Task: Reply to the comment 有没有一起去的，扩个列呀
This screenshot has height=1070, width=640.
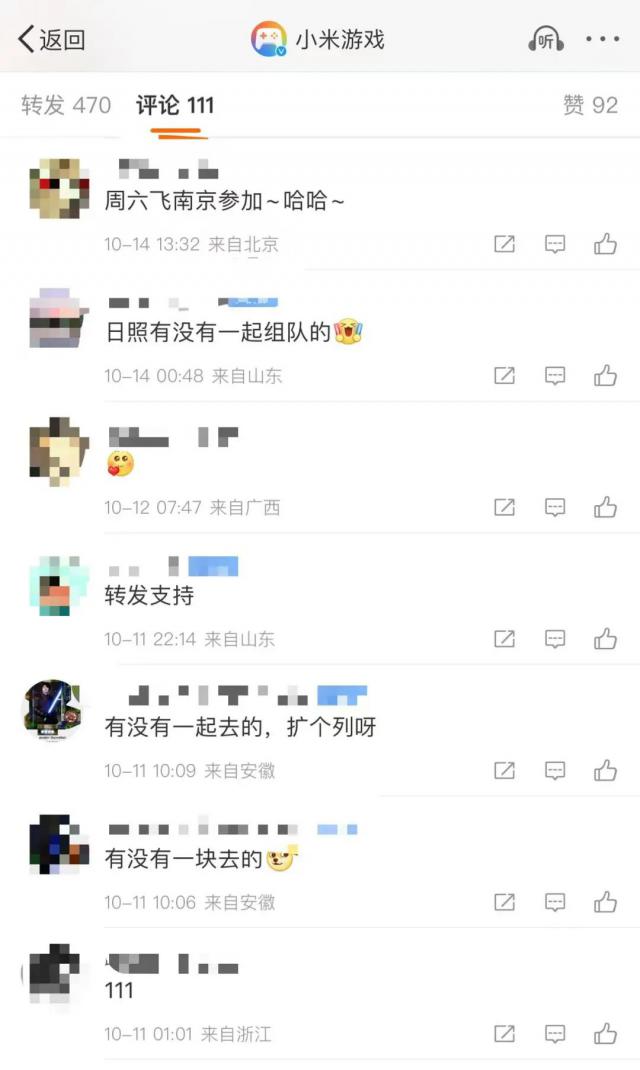Action: (x=555, y=771)
